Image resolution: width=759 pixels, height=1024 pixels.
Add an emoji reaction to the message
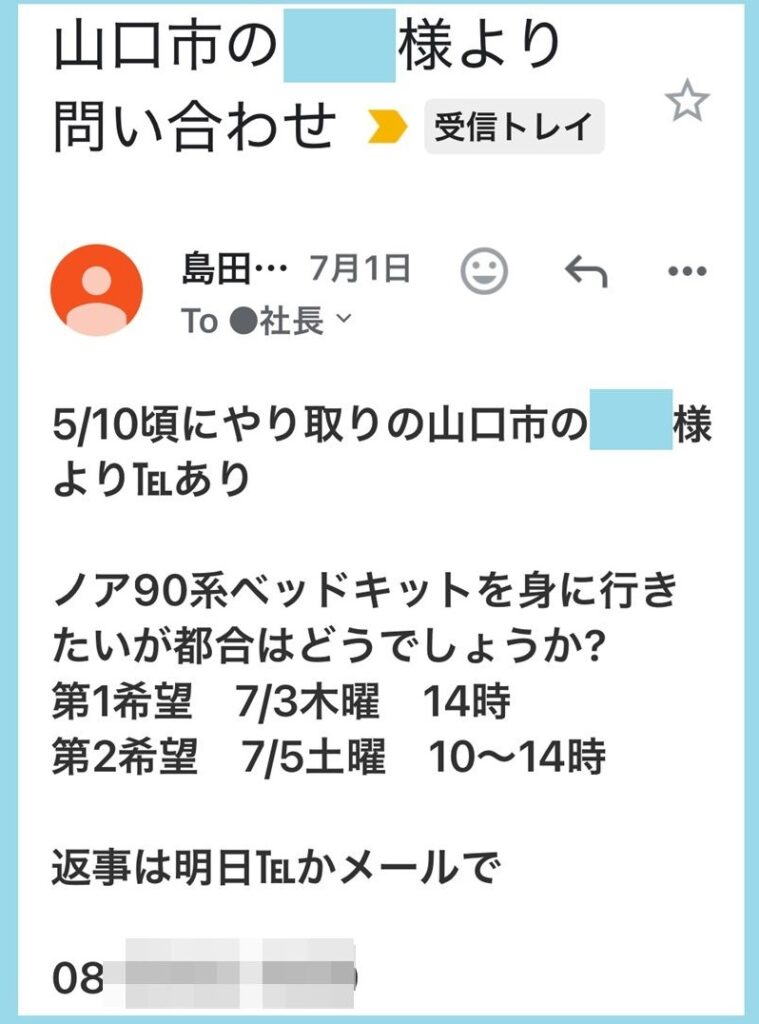(484, 270)
